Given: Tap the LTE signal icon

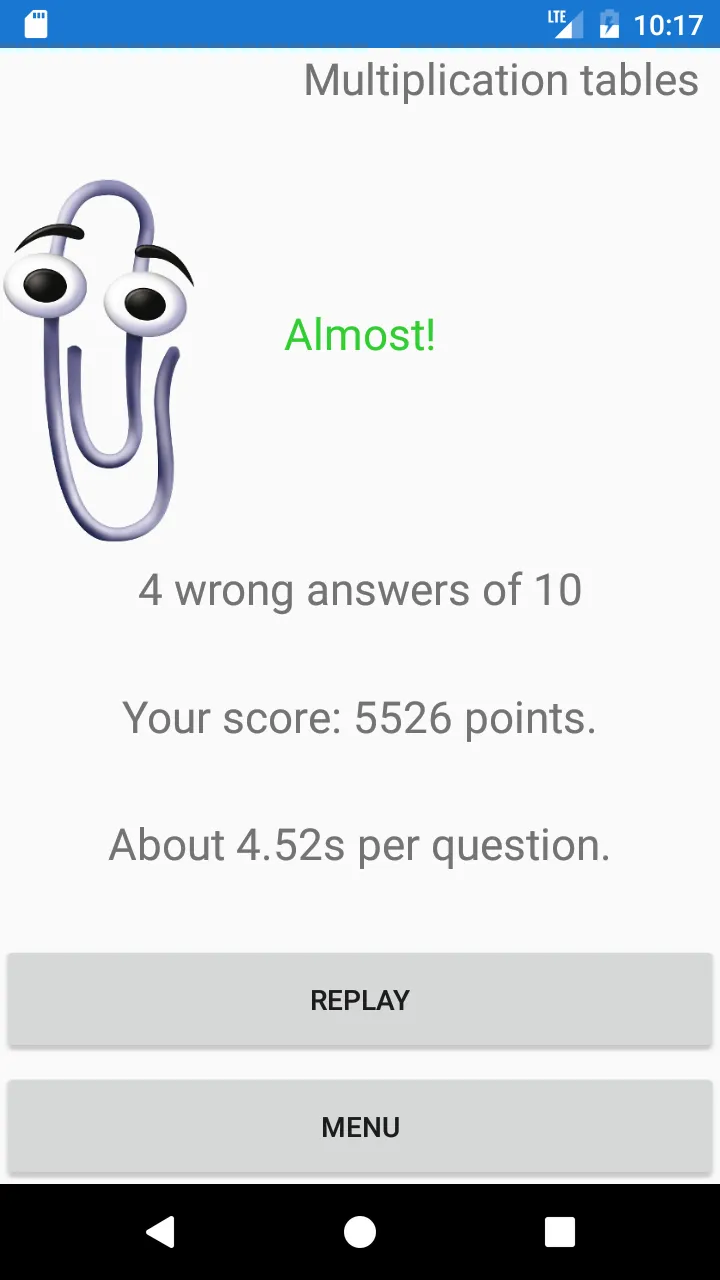Looking at the screenshot, I should point(565,22).
